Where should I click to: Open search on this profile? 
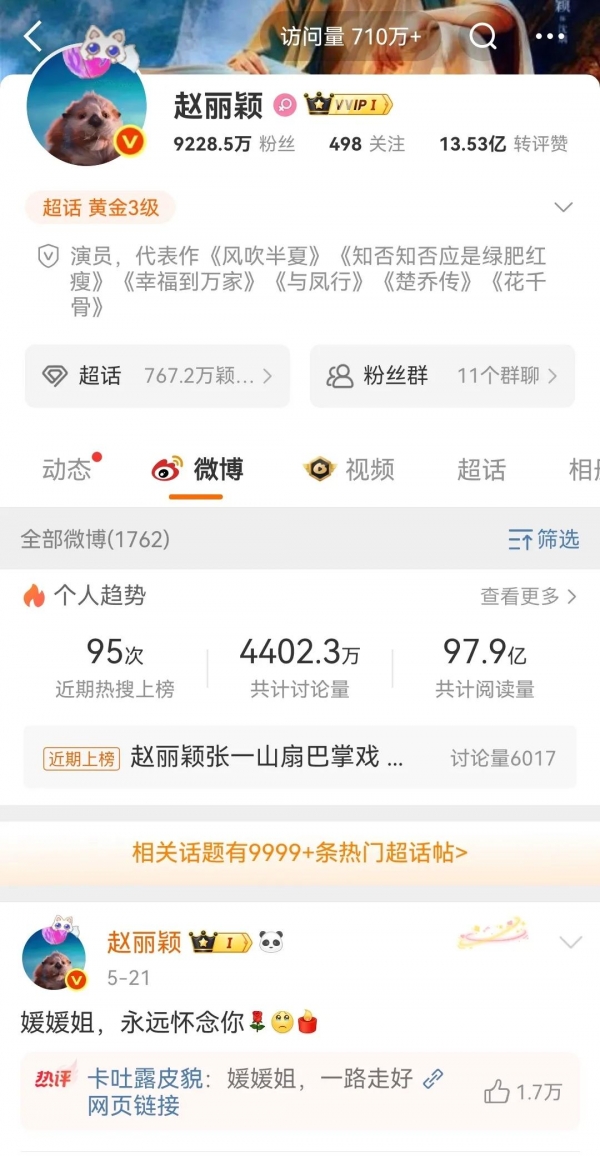[483, 38]
